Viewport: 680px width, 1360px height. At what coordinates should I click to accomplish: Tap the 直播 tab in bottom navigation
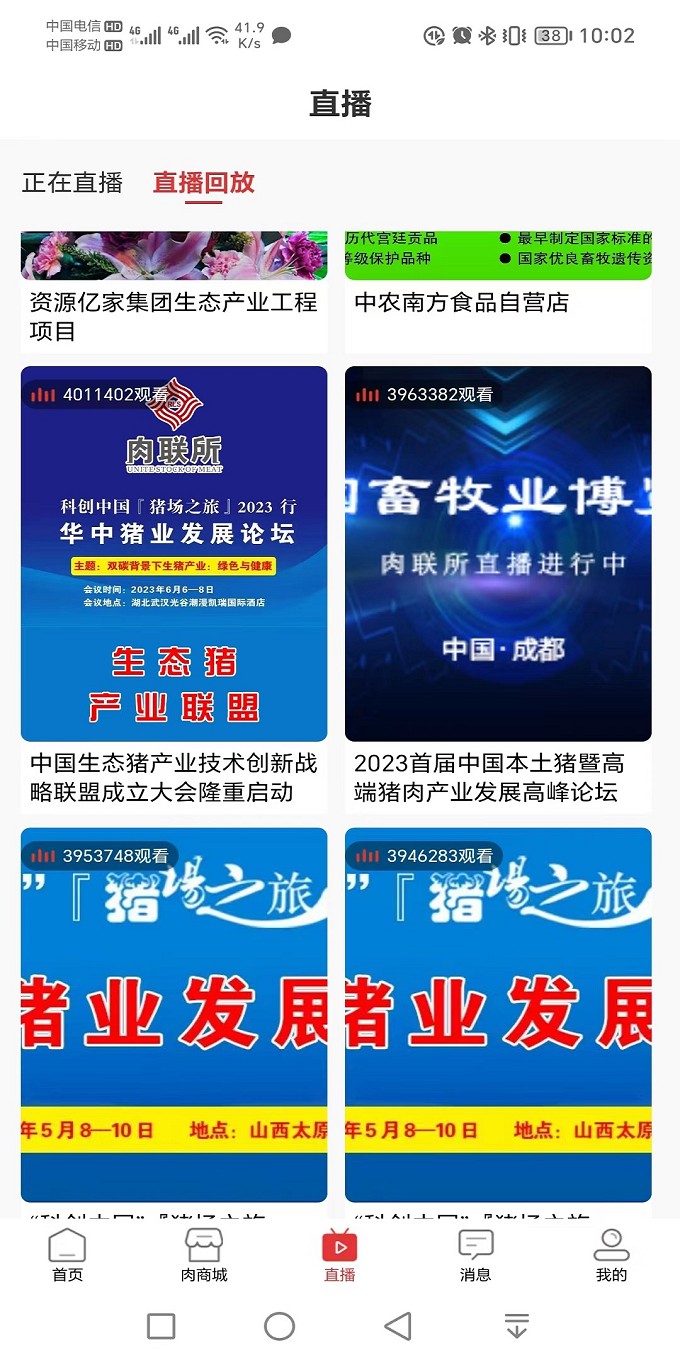340,1254
